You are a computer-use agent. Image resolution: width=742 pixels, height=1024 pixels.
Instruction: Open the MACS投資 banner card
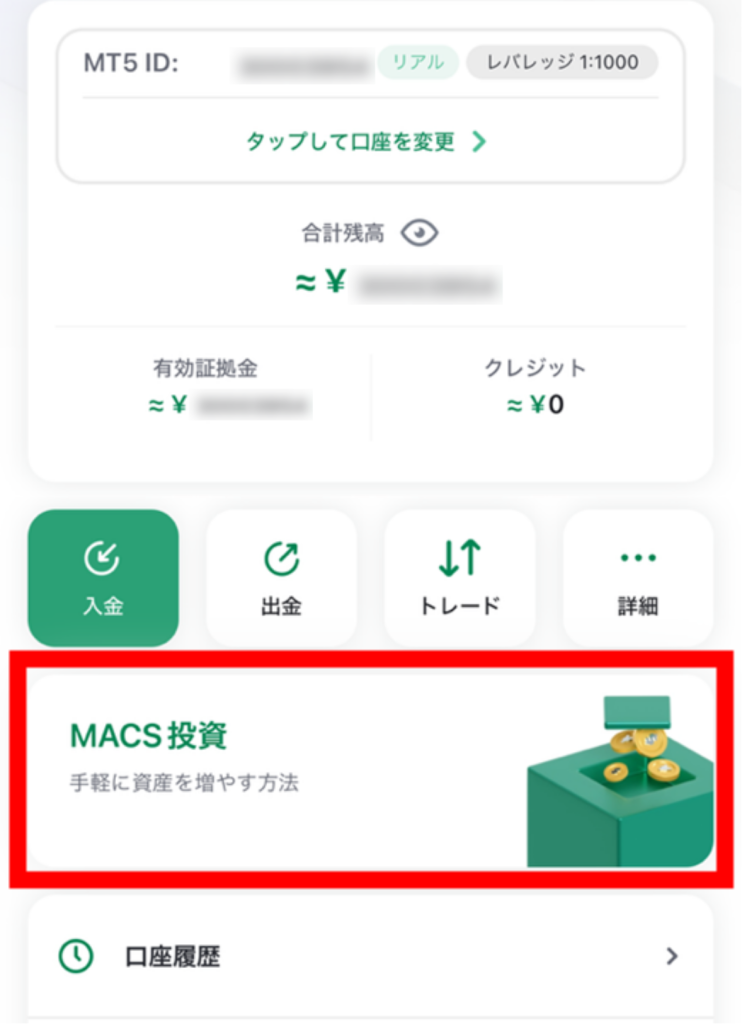click(370, 768)
